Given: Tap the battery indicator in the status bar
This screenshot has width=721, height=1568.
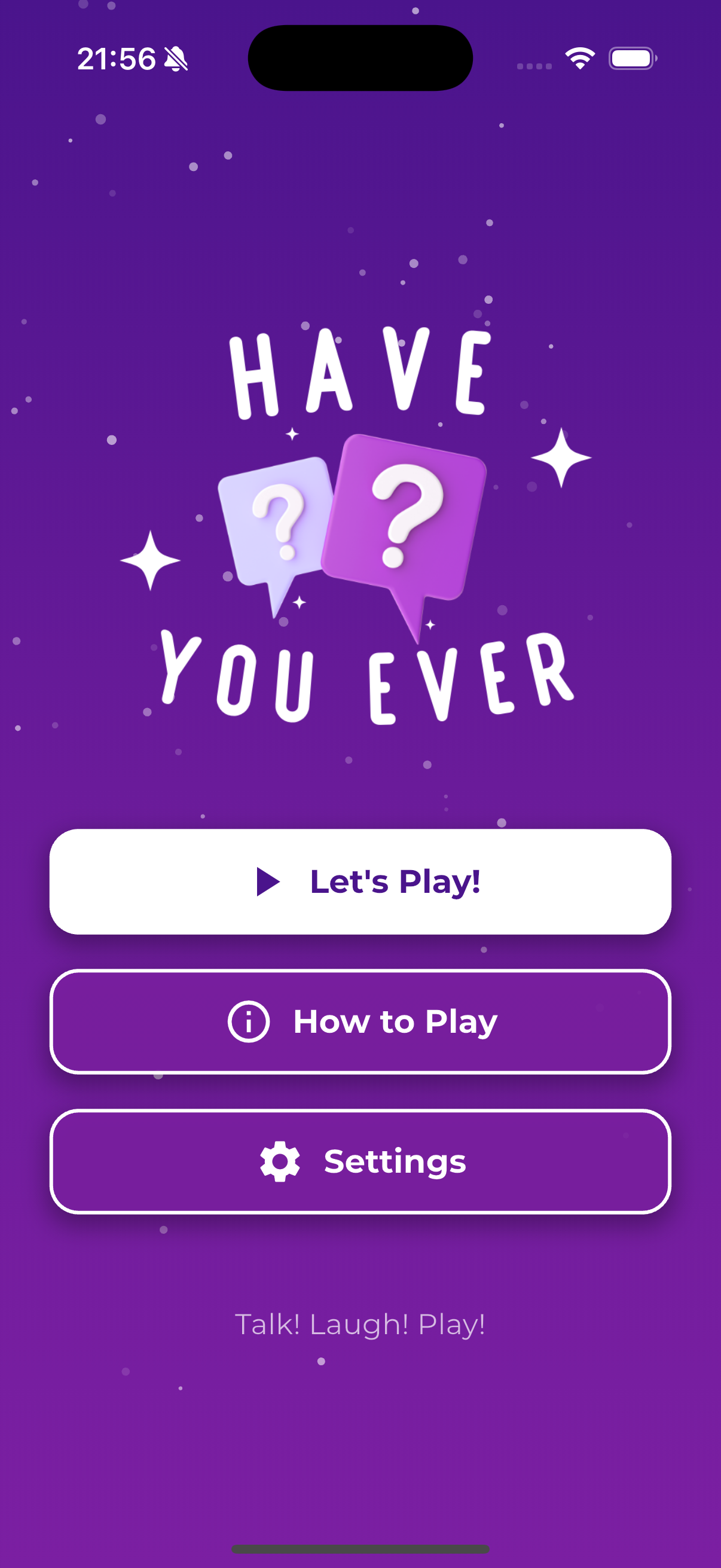Looking at the screenshot, I should [x=631, y=57].
